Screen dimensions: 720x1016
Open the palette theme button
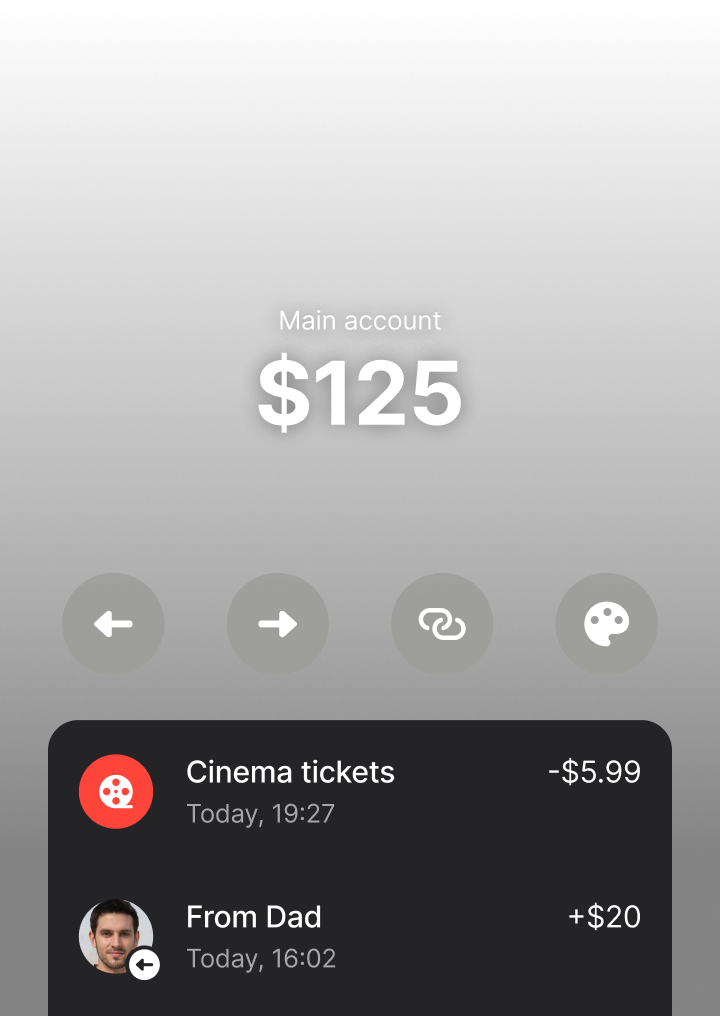coord(606,624)
